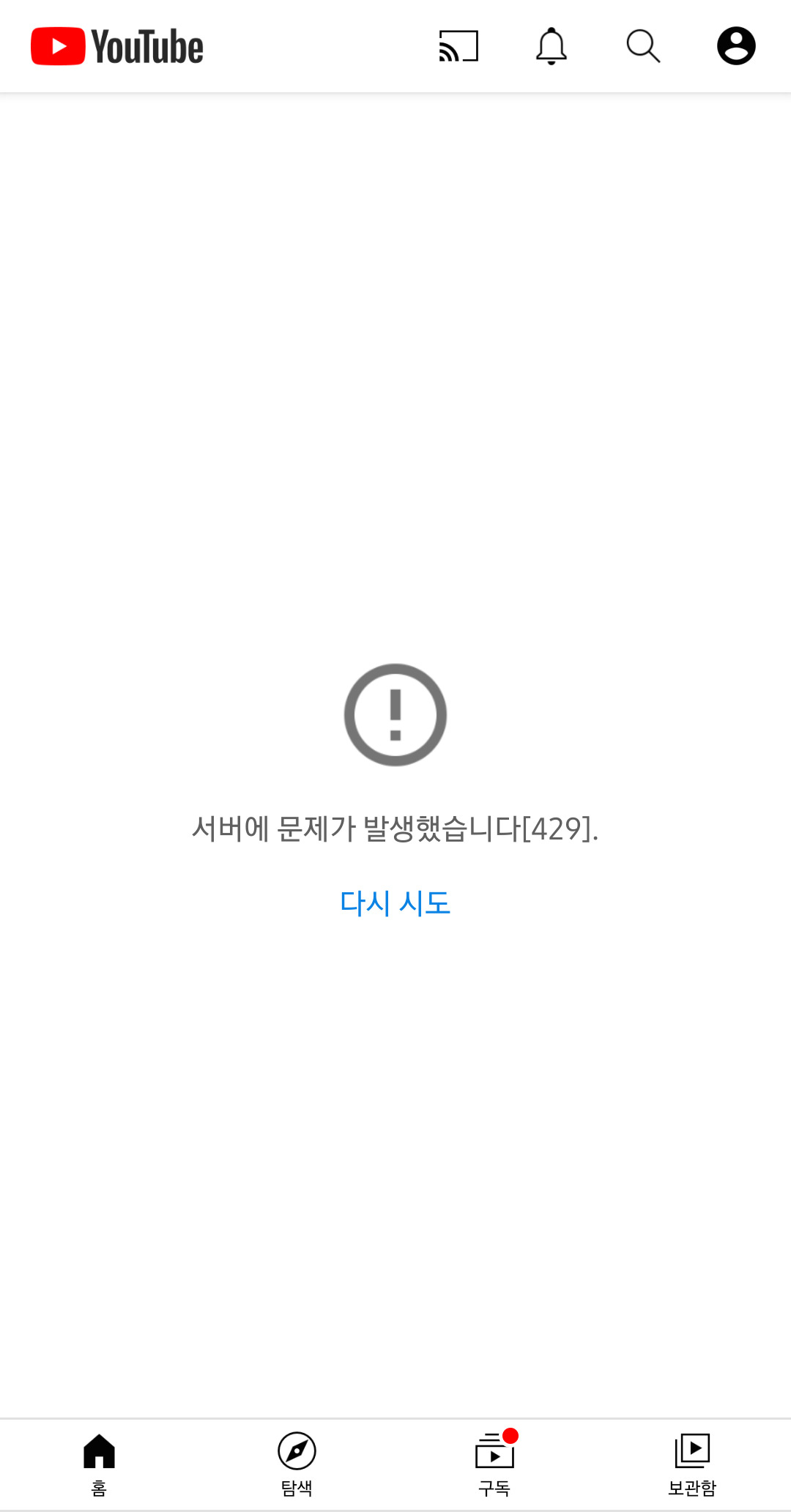Open the cast to device icon
The image size is (791, 1512).
458,46
